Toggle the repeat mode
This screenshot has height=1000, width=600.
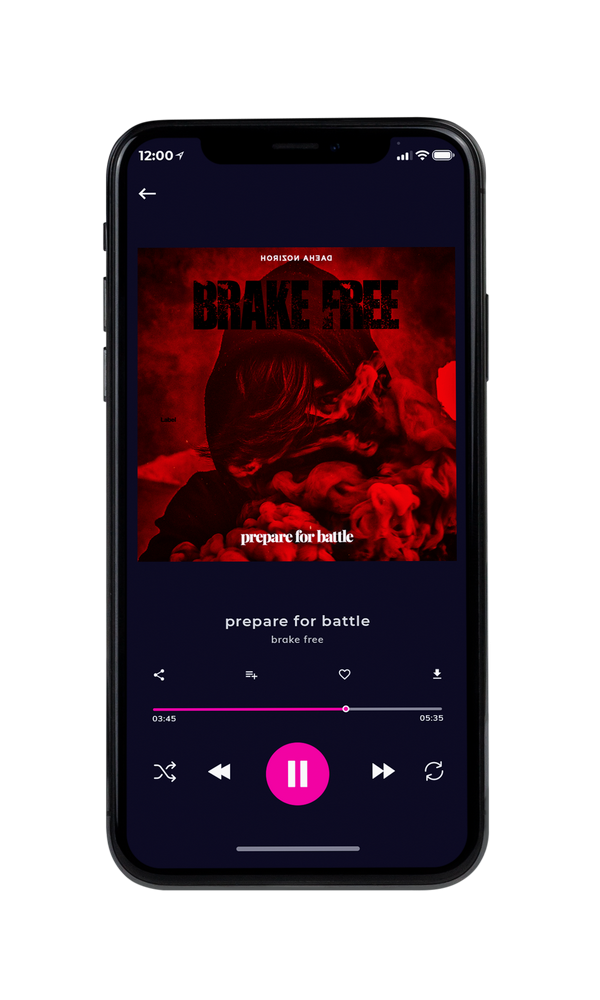click(434, 771)
